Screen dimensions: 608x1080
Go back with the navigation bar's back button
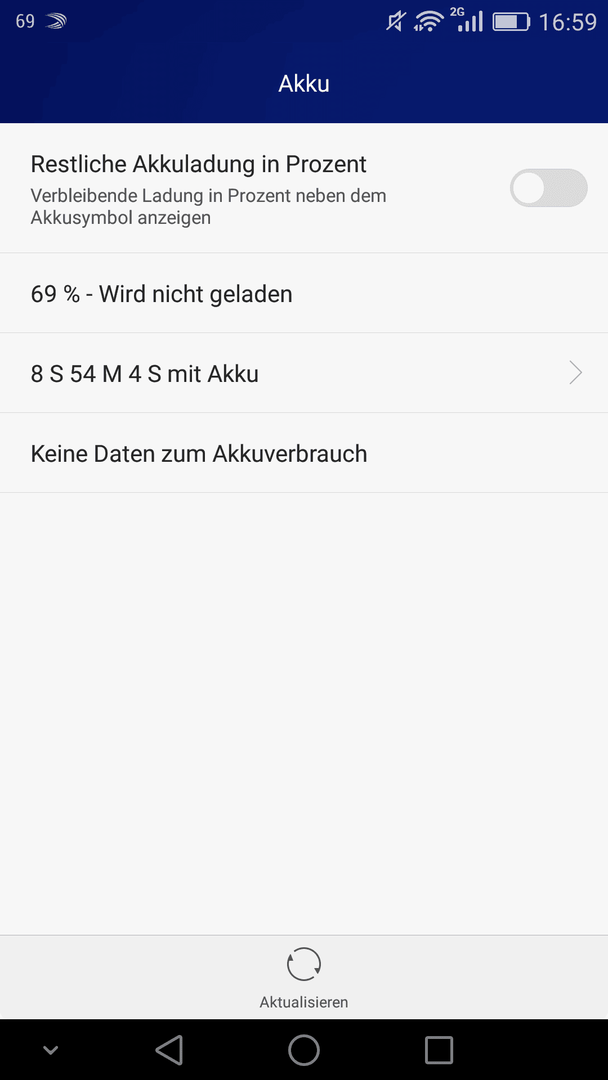169,1050
